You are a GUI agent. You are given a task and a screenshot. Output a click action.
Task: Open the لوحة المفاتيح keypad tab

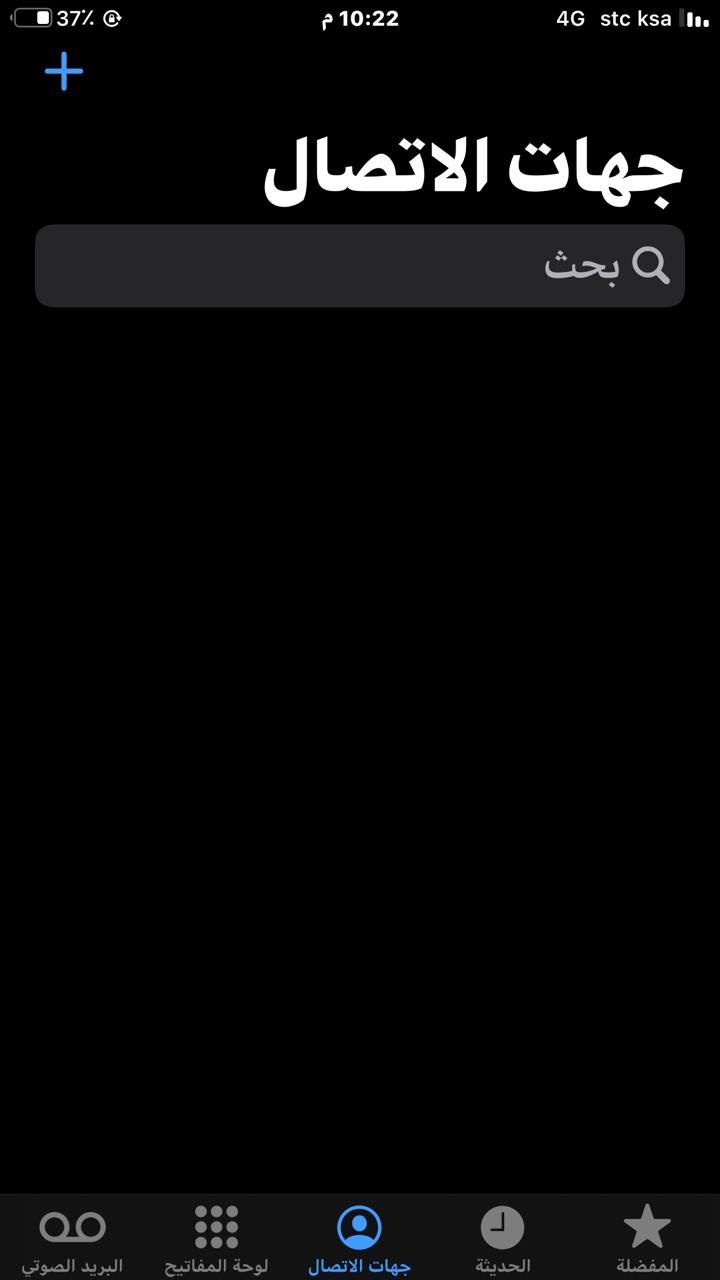tap(216, 1240)
